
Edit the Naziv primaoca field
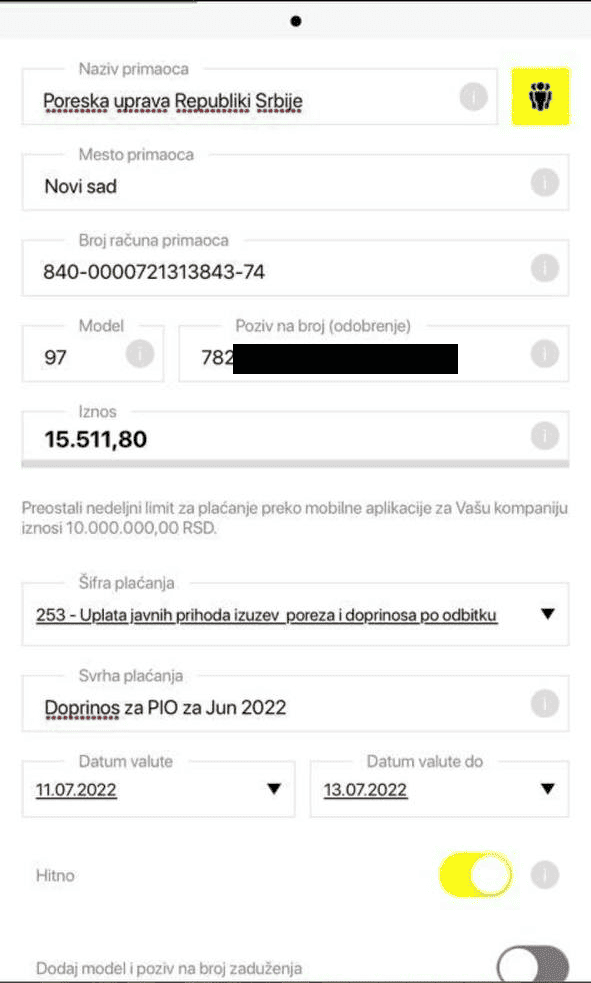259,97
